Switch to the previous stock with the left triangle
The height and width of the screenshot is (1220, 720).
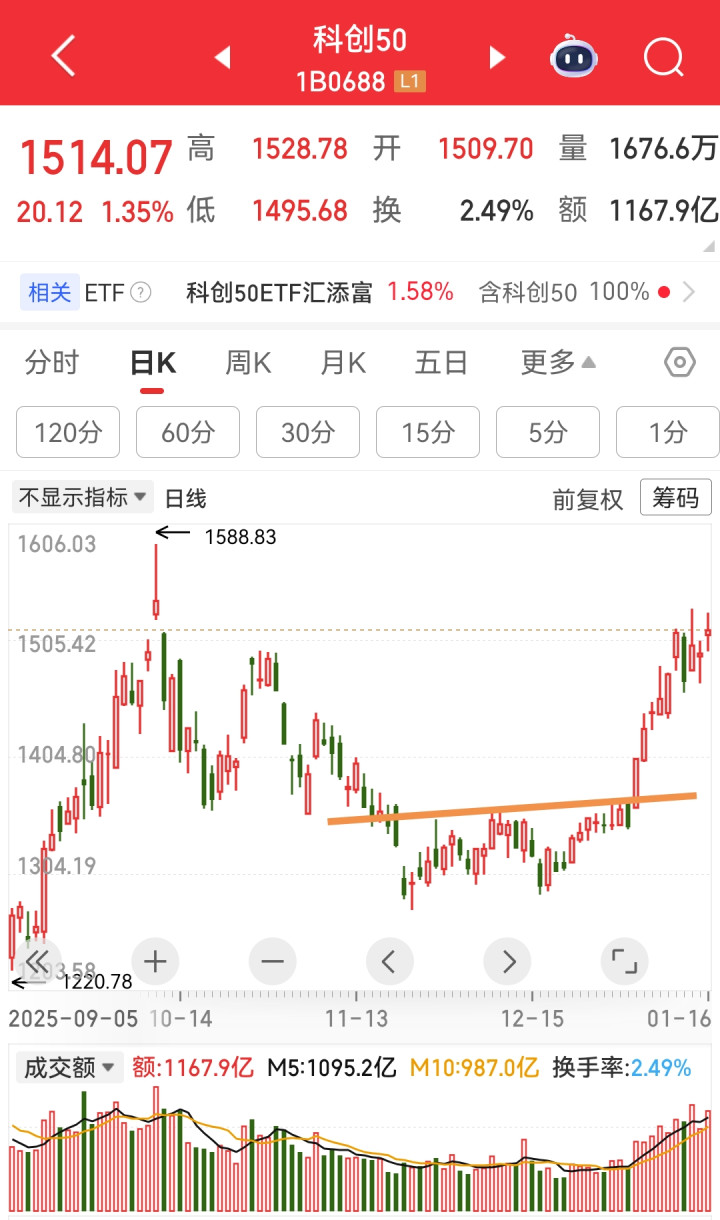click(x=222, y=57)
